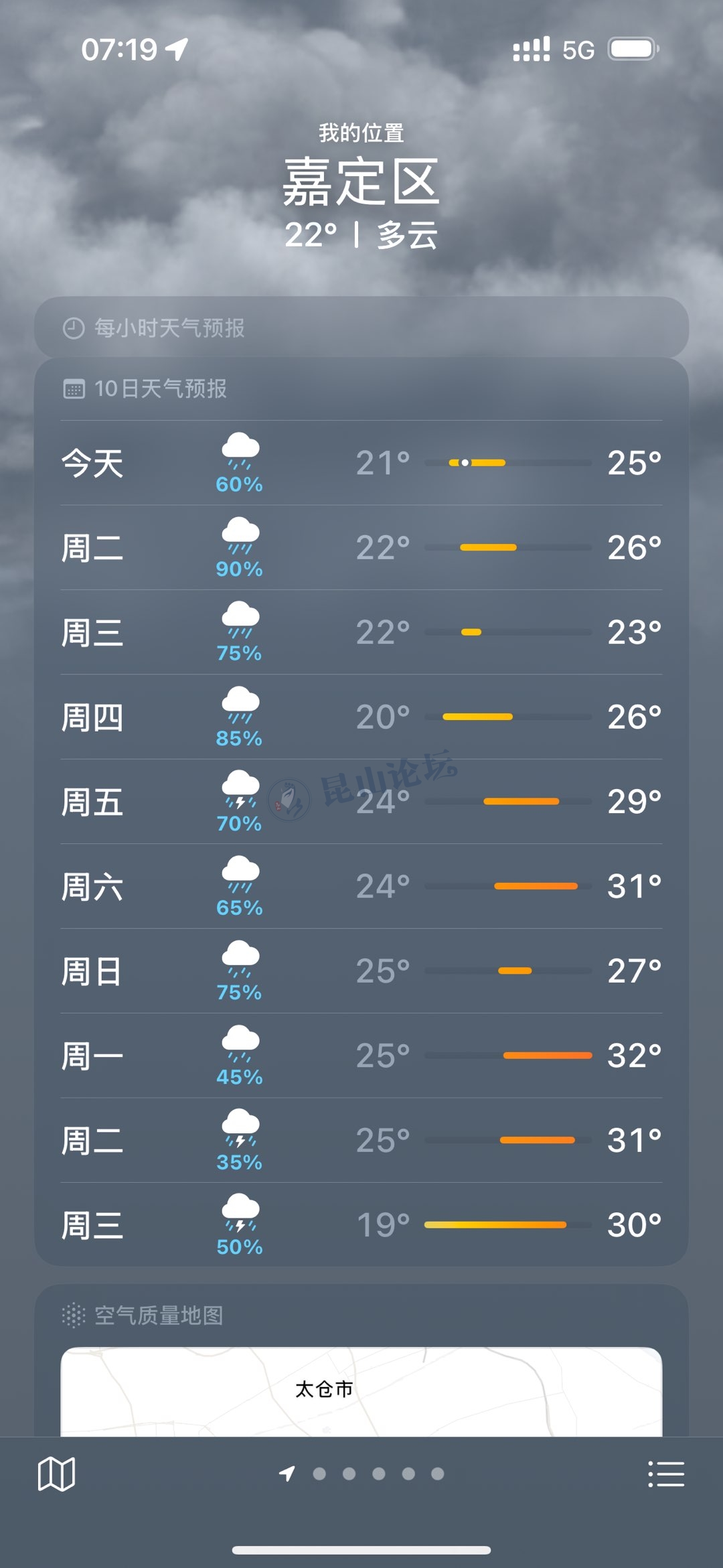The image size is (723, 1568).
Task: Expand the 每小时天气预报 hourly forecast card
Action: click(361, 328)
